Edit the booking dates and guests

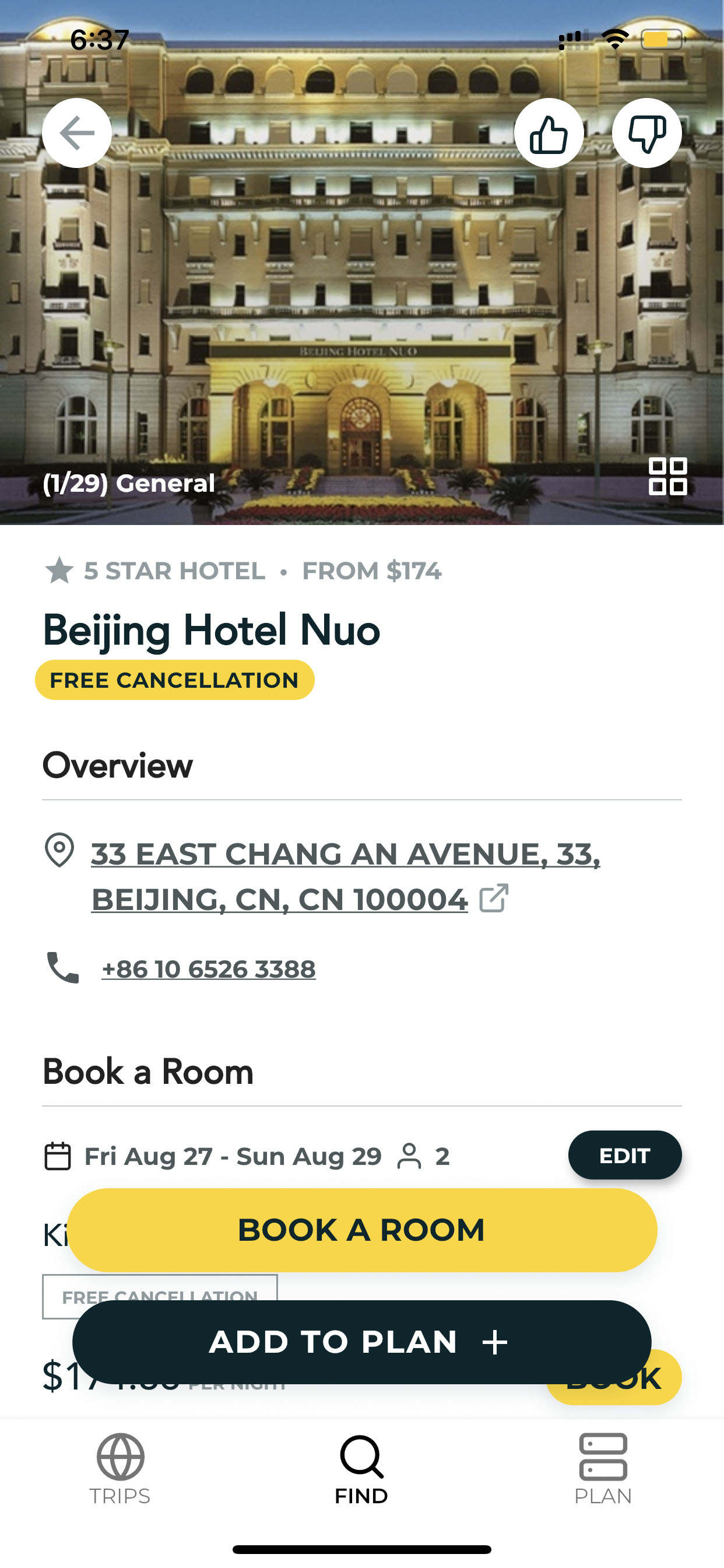tap(625, 1154)
